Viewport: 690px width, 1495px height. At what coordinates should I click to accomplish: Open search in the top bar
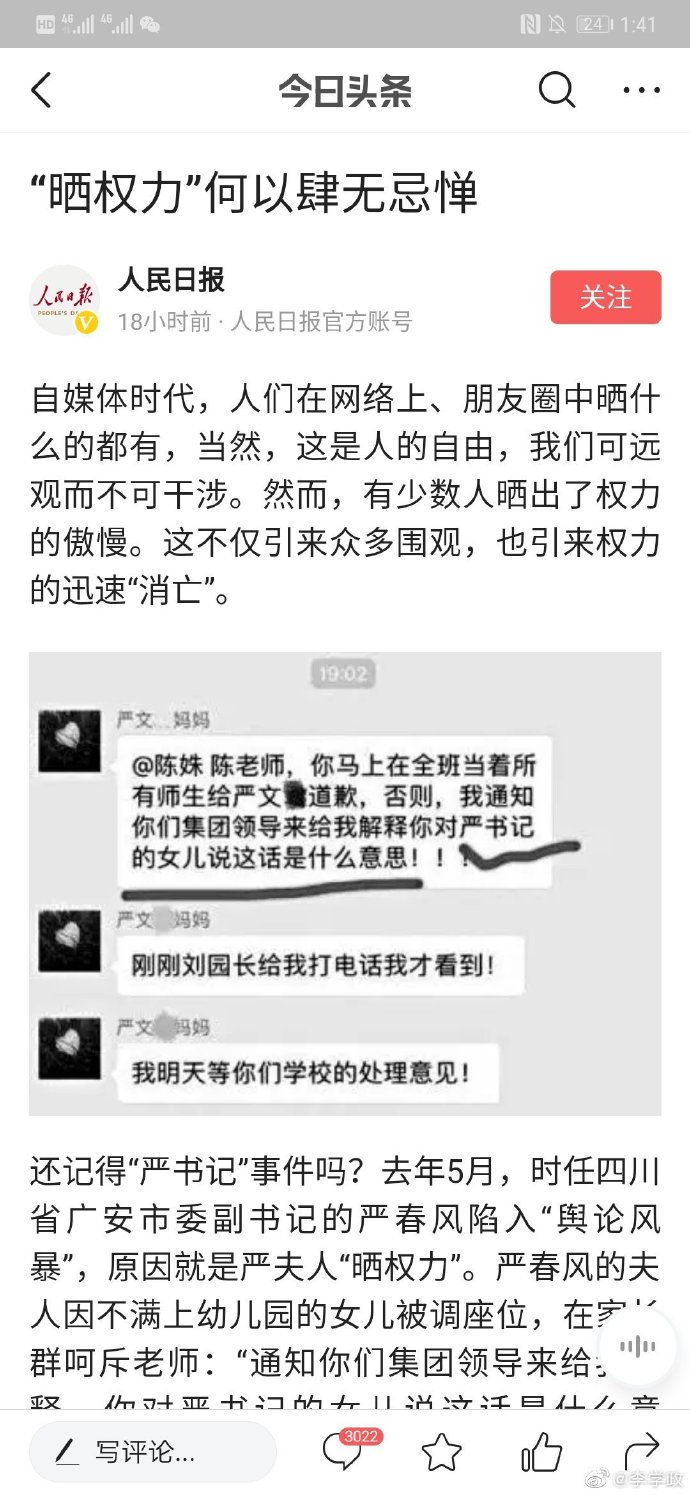pyautogui.click(x=557, y=91)
